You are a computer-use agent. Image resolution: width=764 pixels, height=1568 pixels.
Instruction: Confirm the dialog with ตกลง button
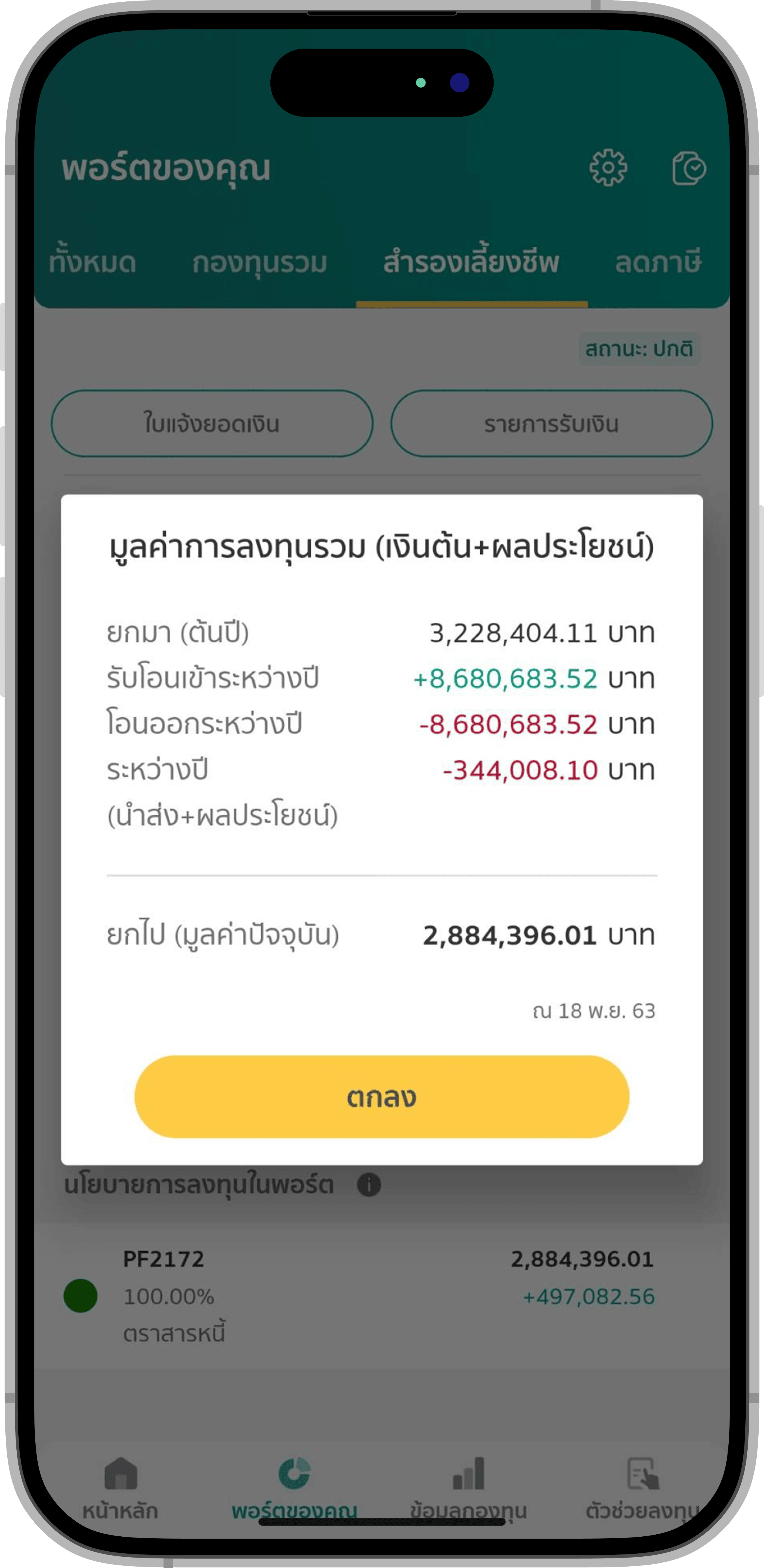pyautogui.click(x=382, y=1097)
